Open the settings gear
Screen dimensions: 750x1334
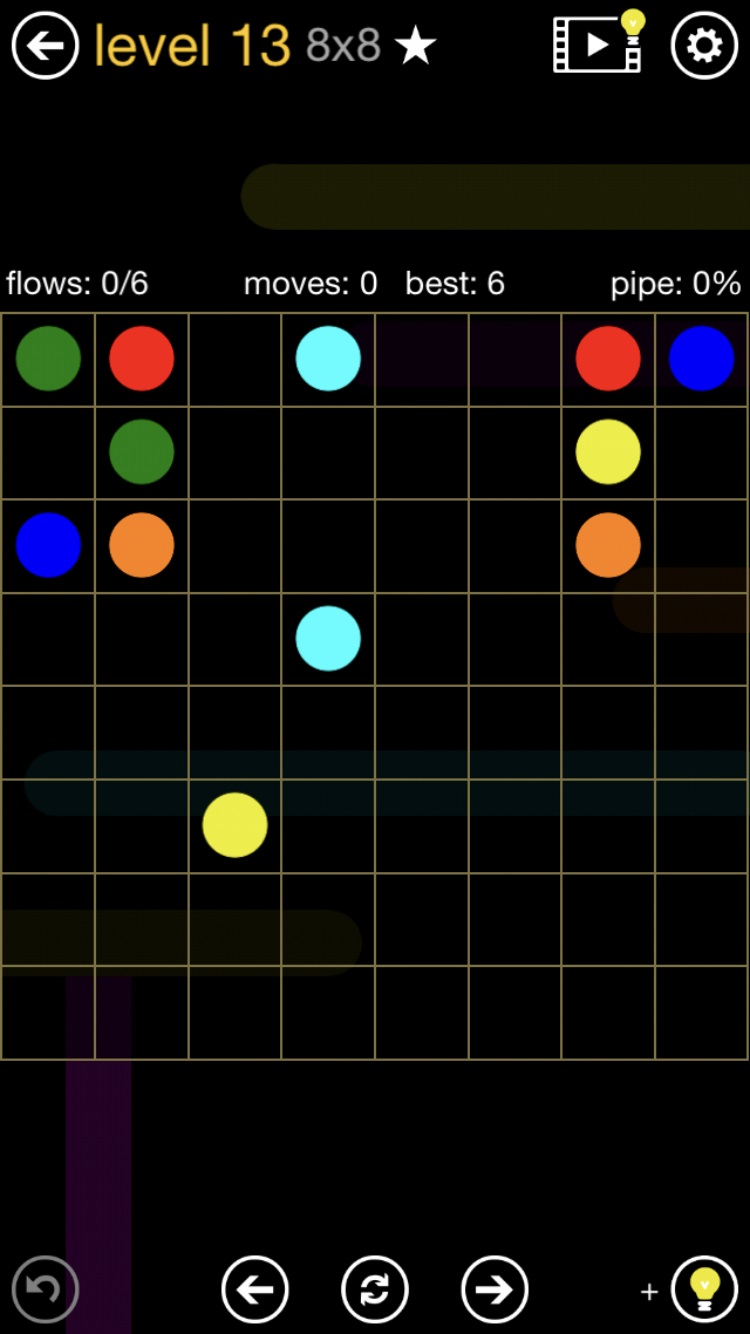pos(704,45)
